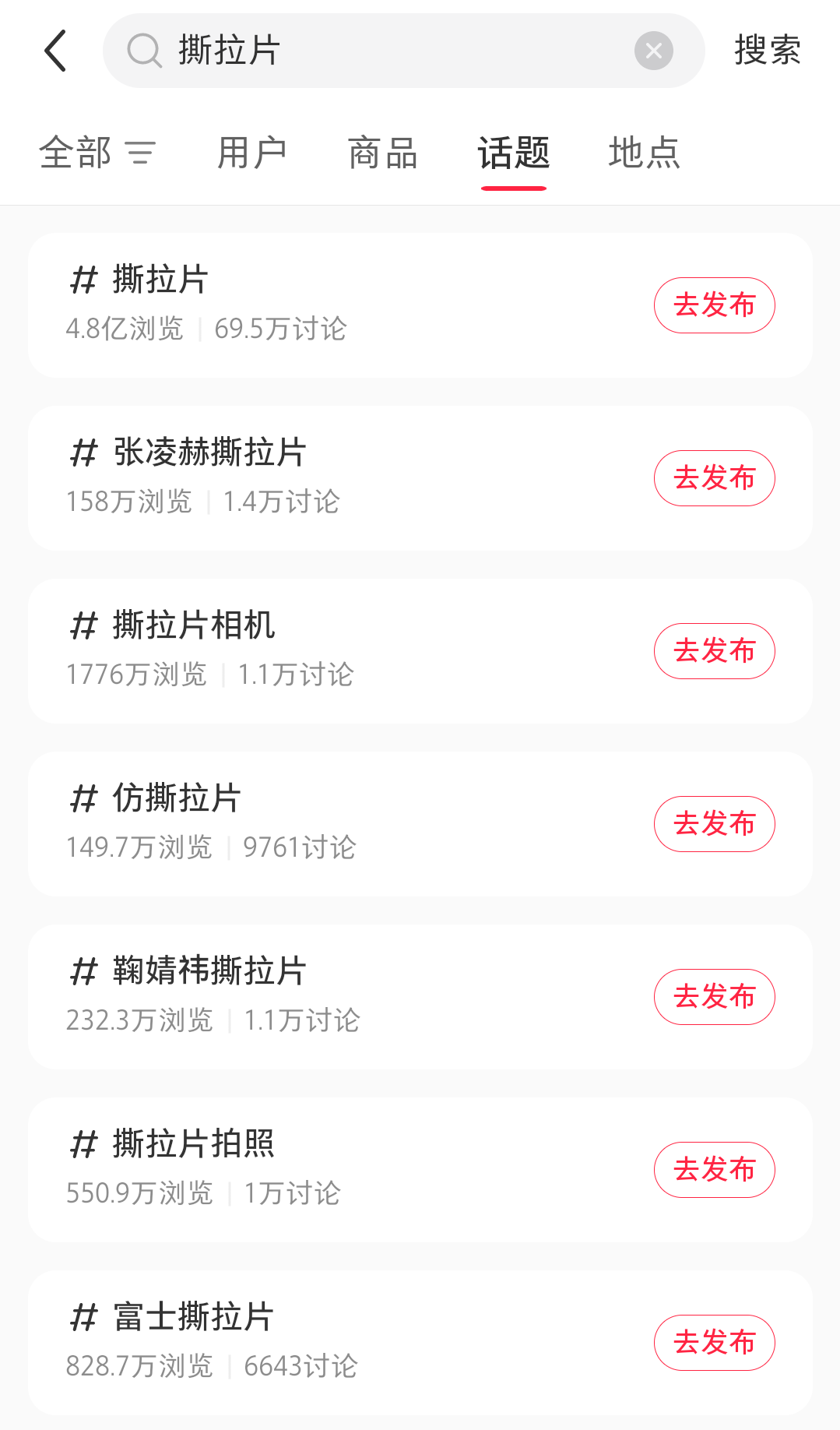Switch to the 商品 tab

(382, 152)
